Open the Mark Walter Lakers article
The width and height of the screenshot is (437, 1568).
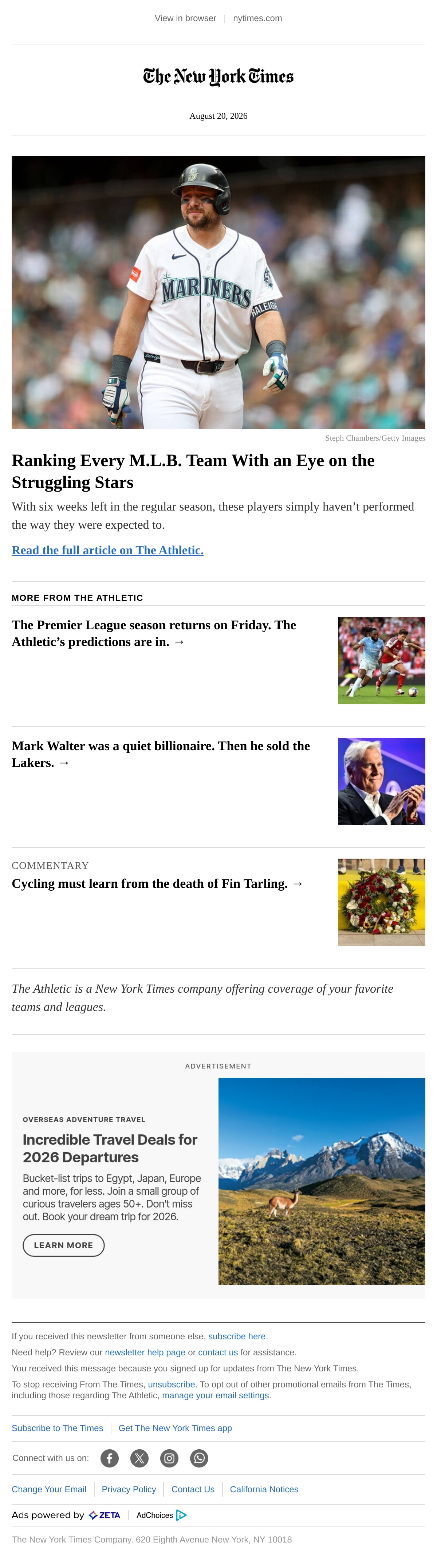[161, 754]
